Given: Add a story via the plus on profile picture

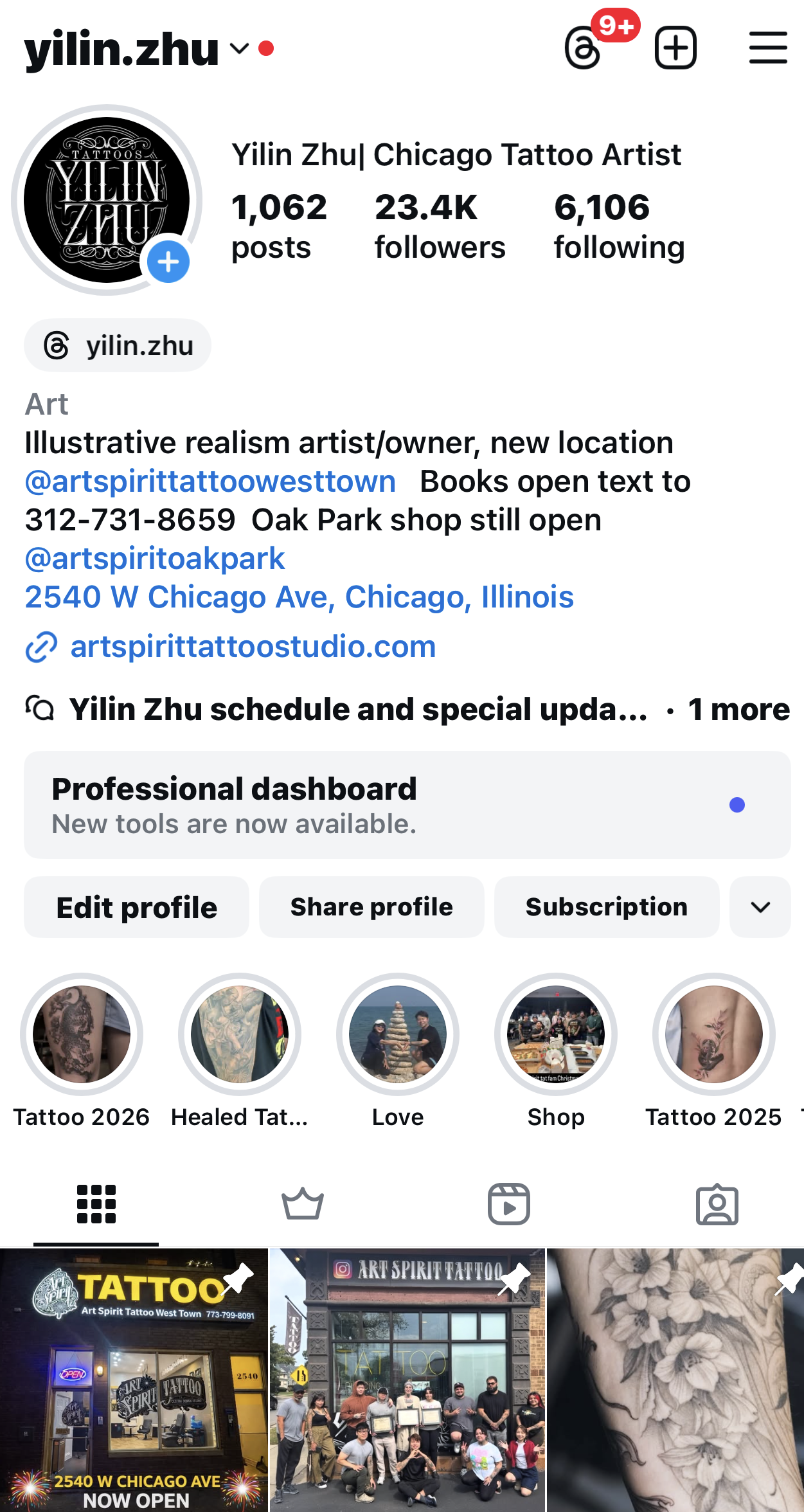Looking at the screenshot, I should pos(168,261).
